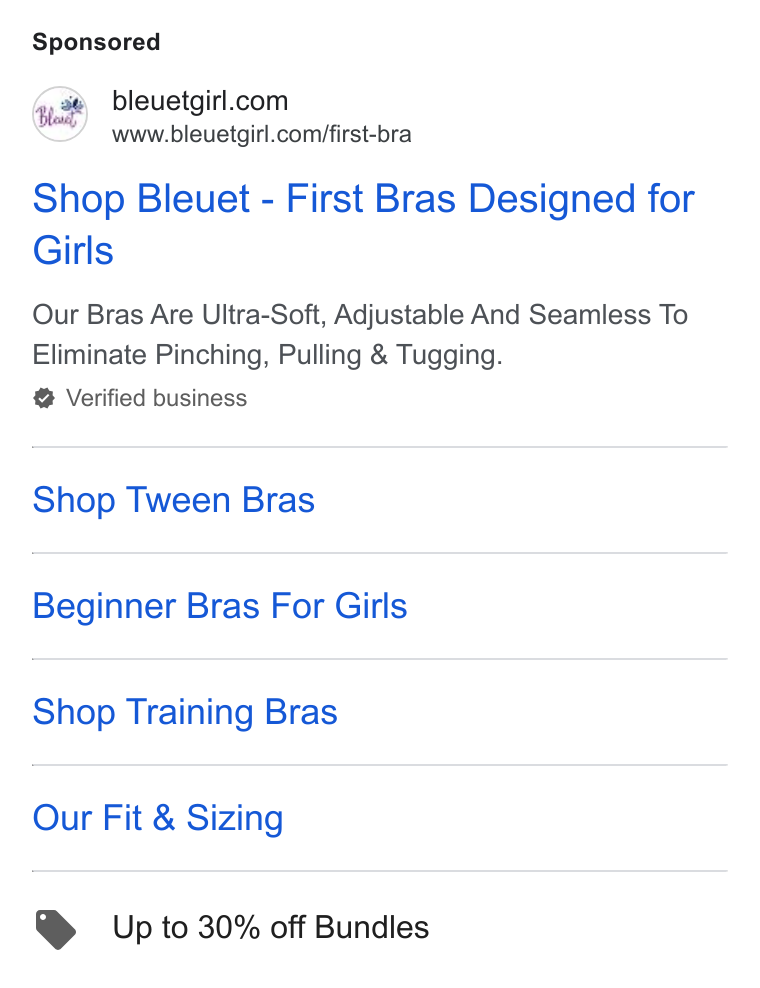
Task: Open the Shop Tween Bras sitelink
Action: pyautogui.click(x=173, y=500)
